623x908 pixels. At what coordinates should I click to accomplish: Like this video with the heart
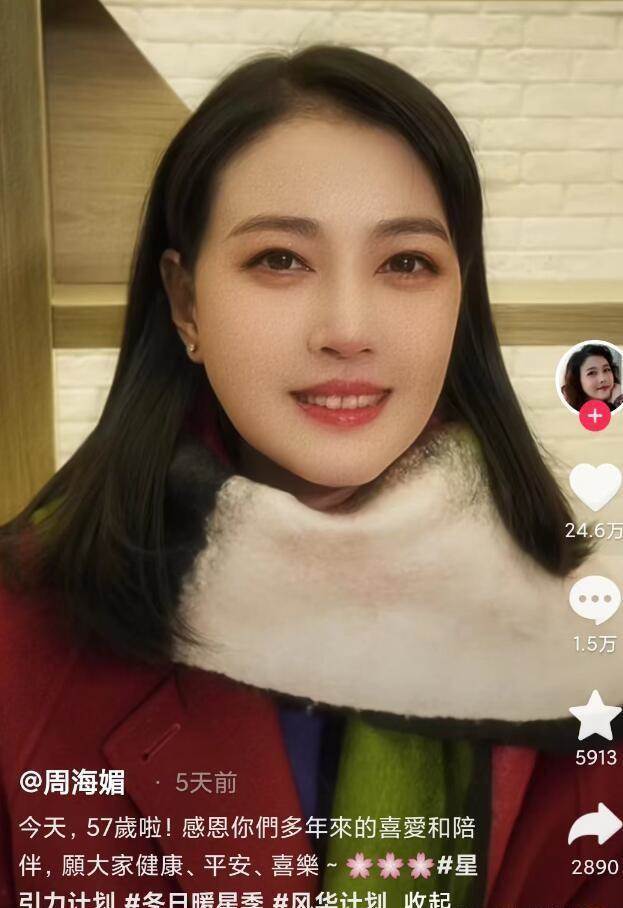pyautogui.click(x=595, y=487)
